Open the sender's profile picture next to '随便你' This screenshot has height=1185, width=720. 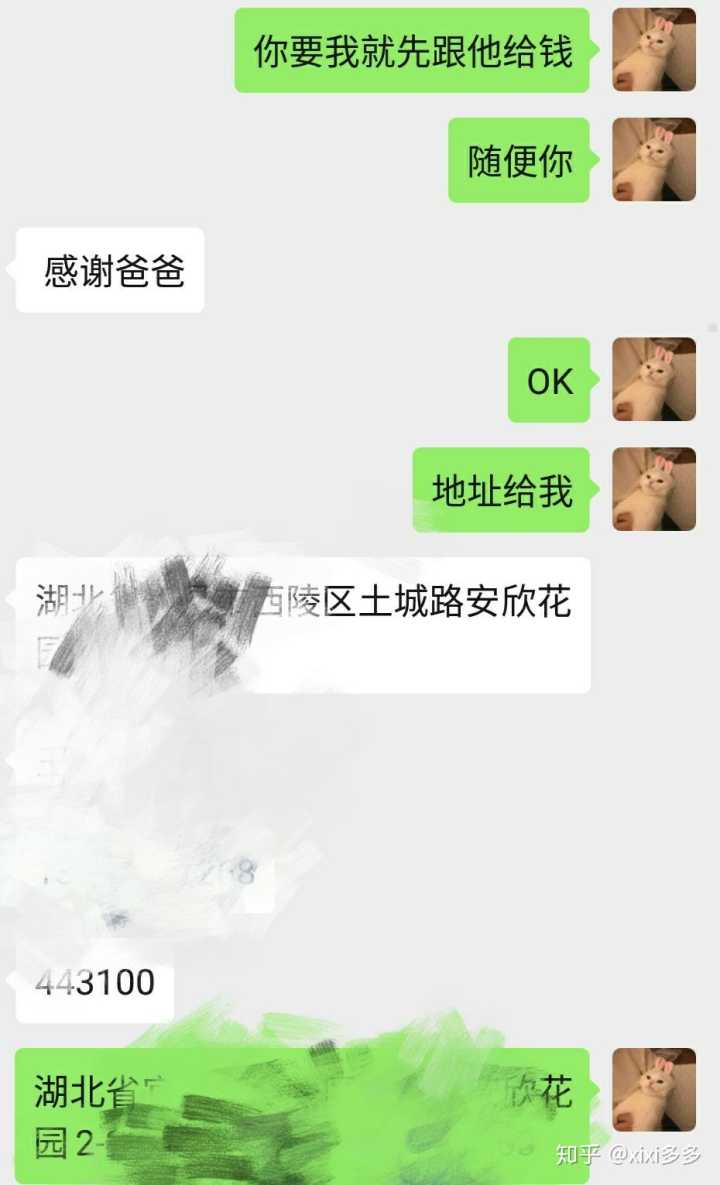654,160
